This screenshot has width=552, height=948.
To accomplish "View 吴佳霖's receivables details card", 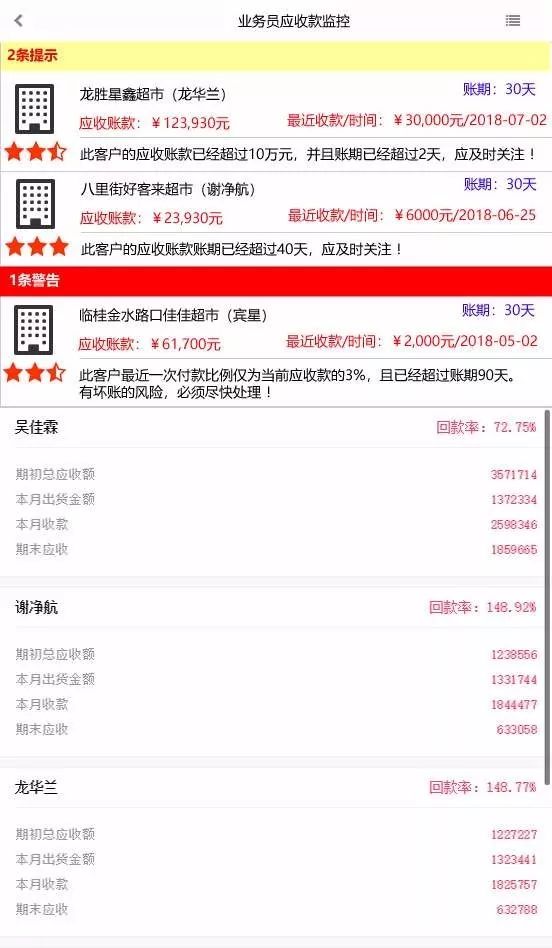I will click(273, 492).
